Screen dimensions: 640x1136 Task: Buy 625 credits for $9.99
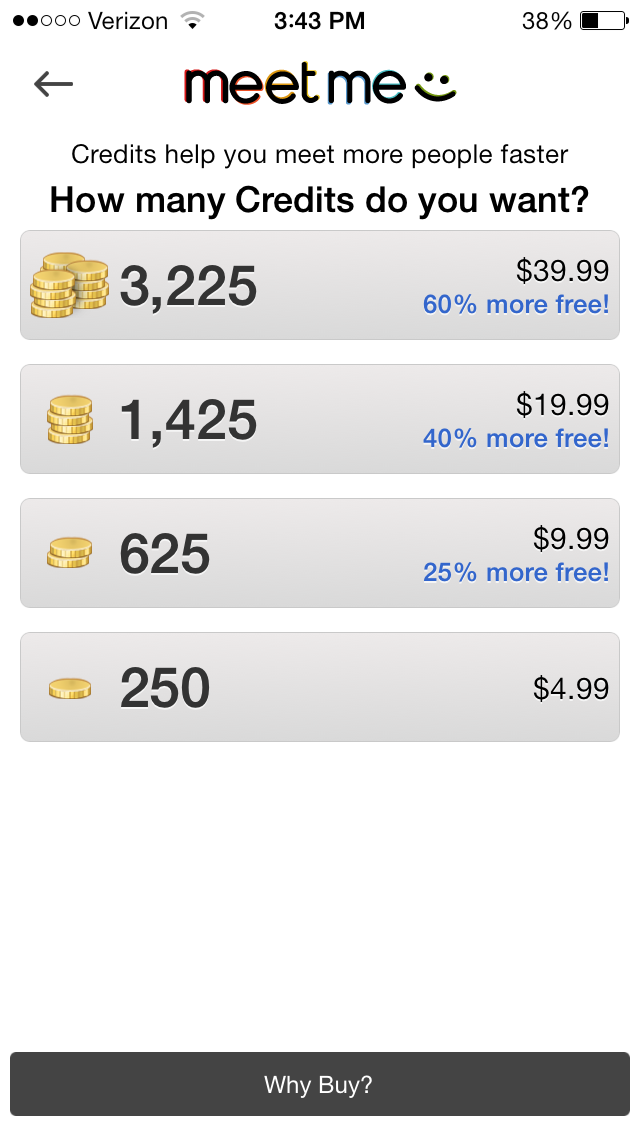tap(320, 553)
